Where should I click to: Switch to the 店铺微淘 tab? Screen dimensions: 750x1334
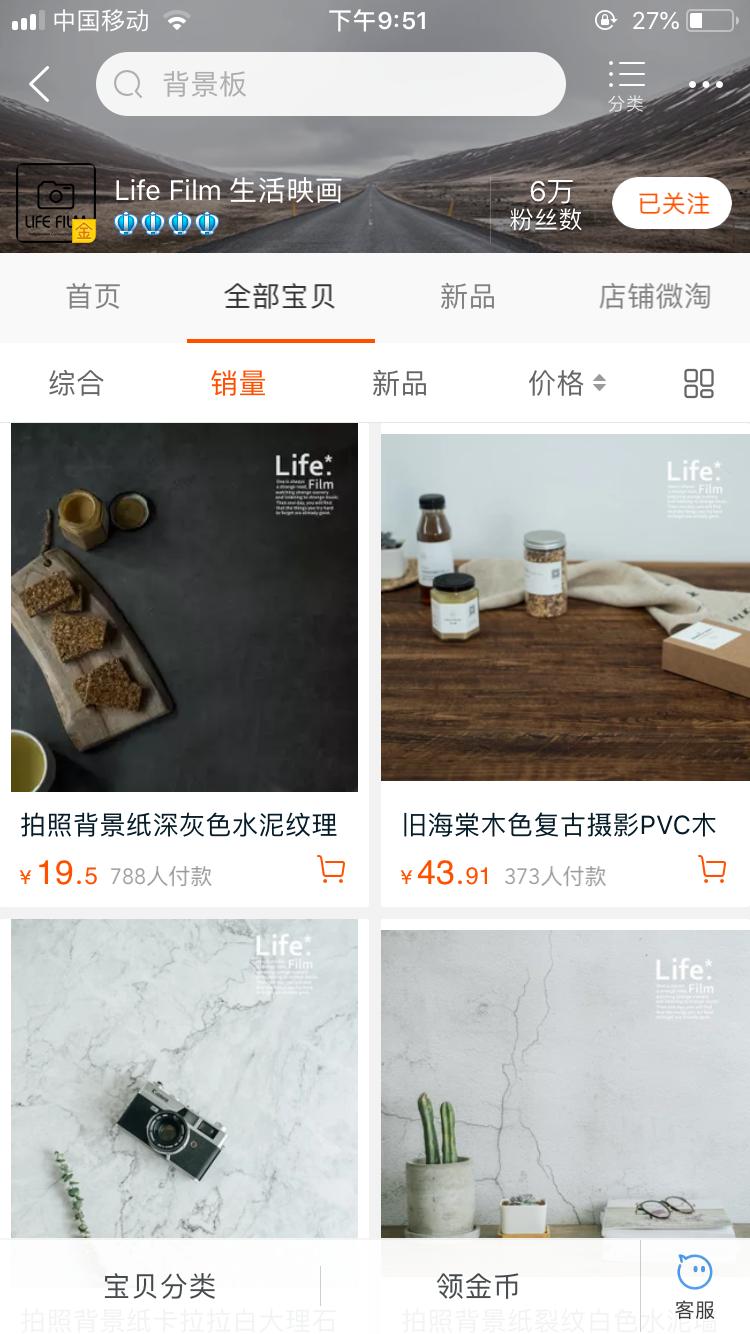(x=654, y=297)
